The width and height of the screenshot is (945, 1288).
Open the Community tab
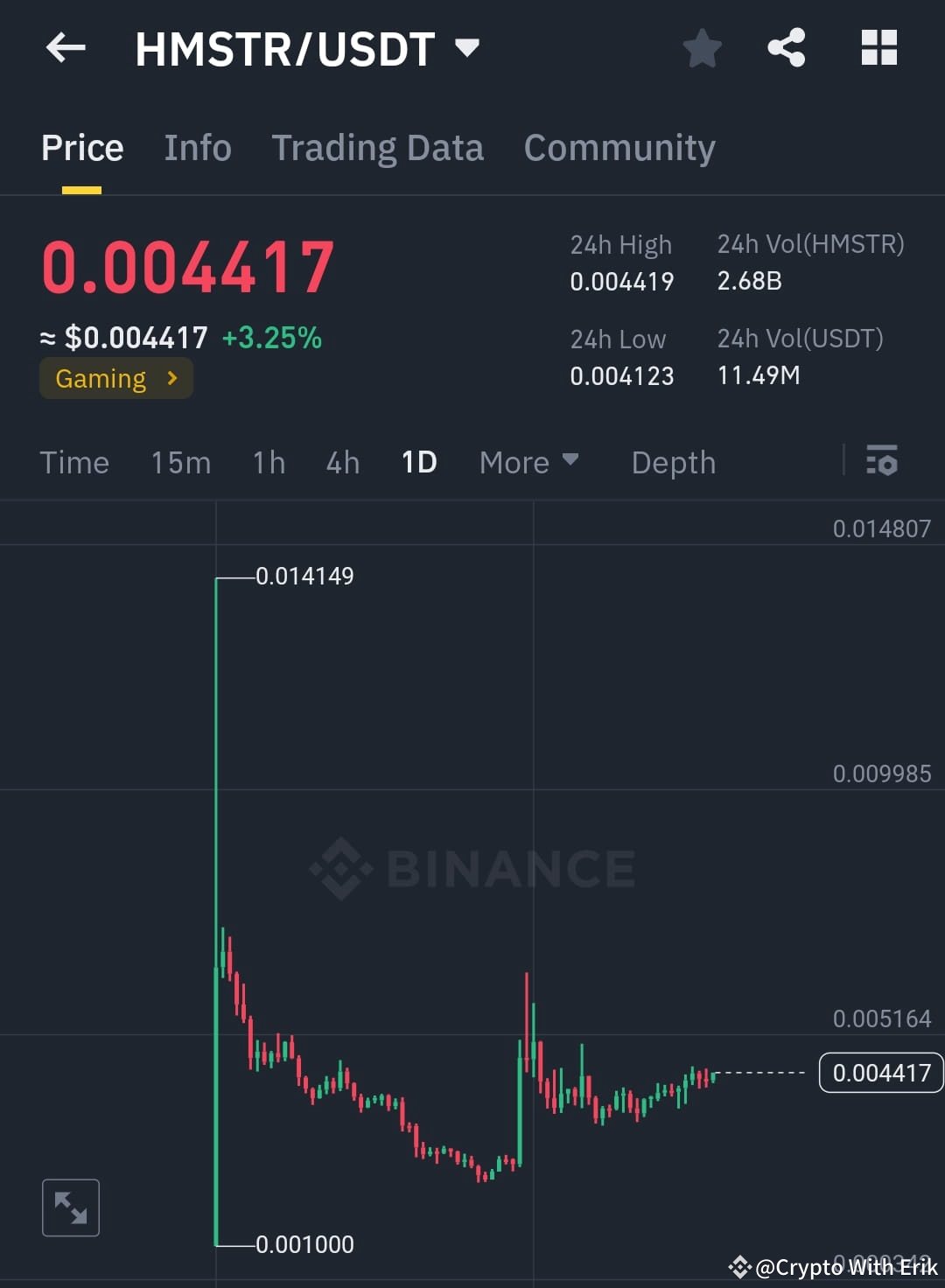click(619, 148)
